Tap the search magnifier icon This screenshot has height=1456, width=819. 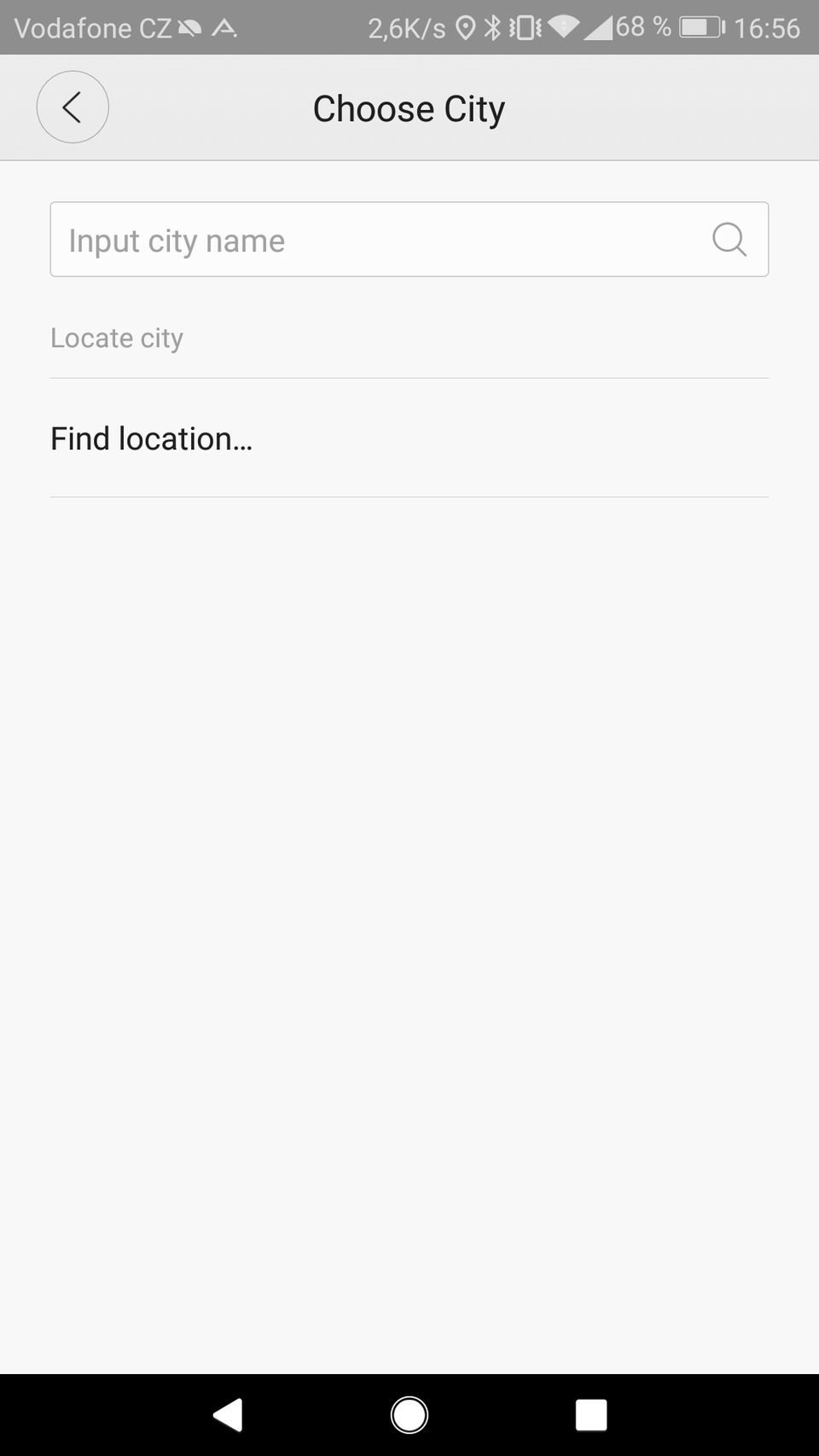(x=729, y=240)
